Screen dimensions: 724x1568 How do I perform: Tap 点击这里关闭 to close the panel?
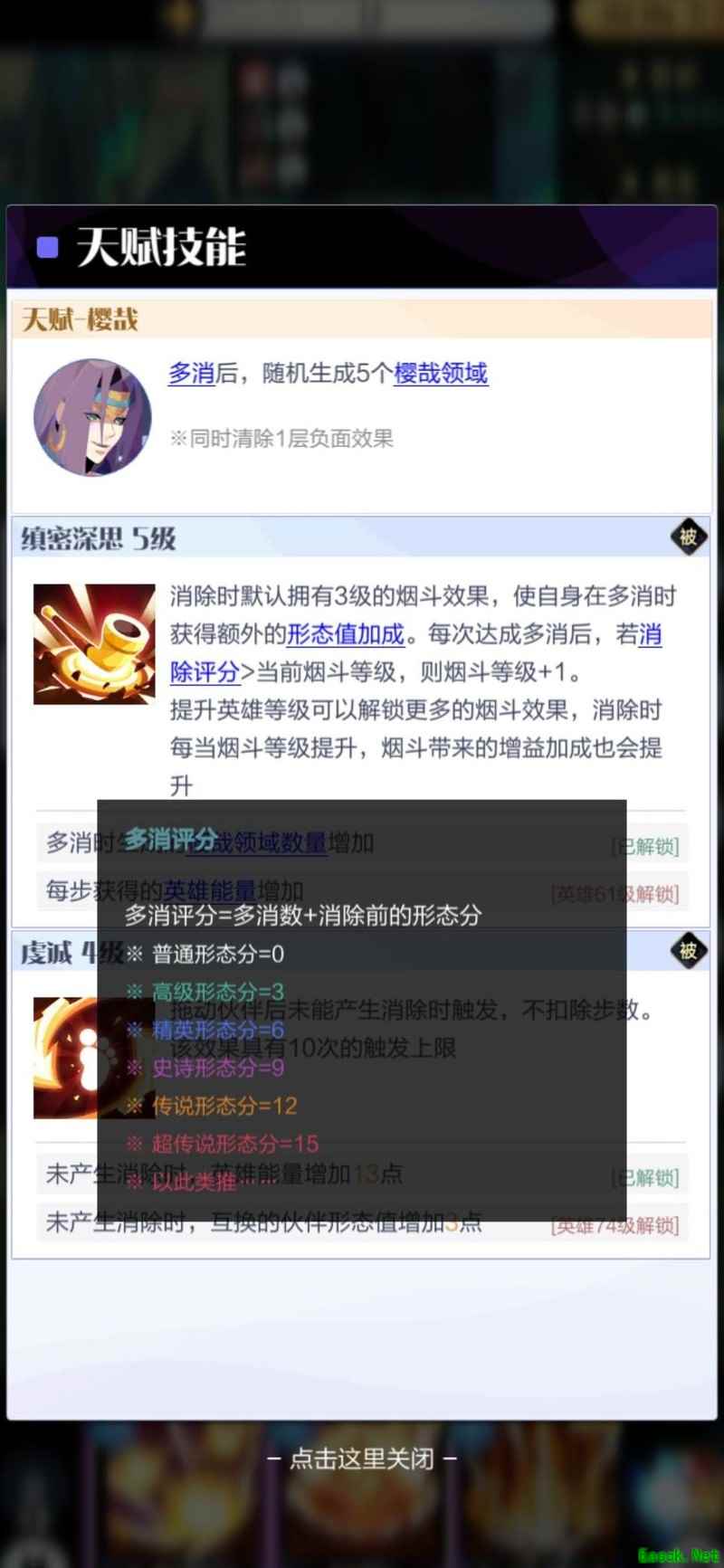(362, 1458)
